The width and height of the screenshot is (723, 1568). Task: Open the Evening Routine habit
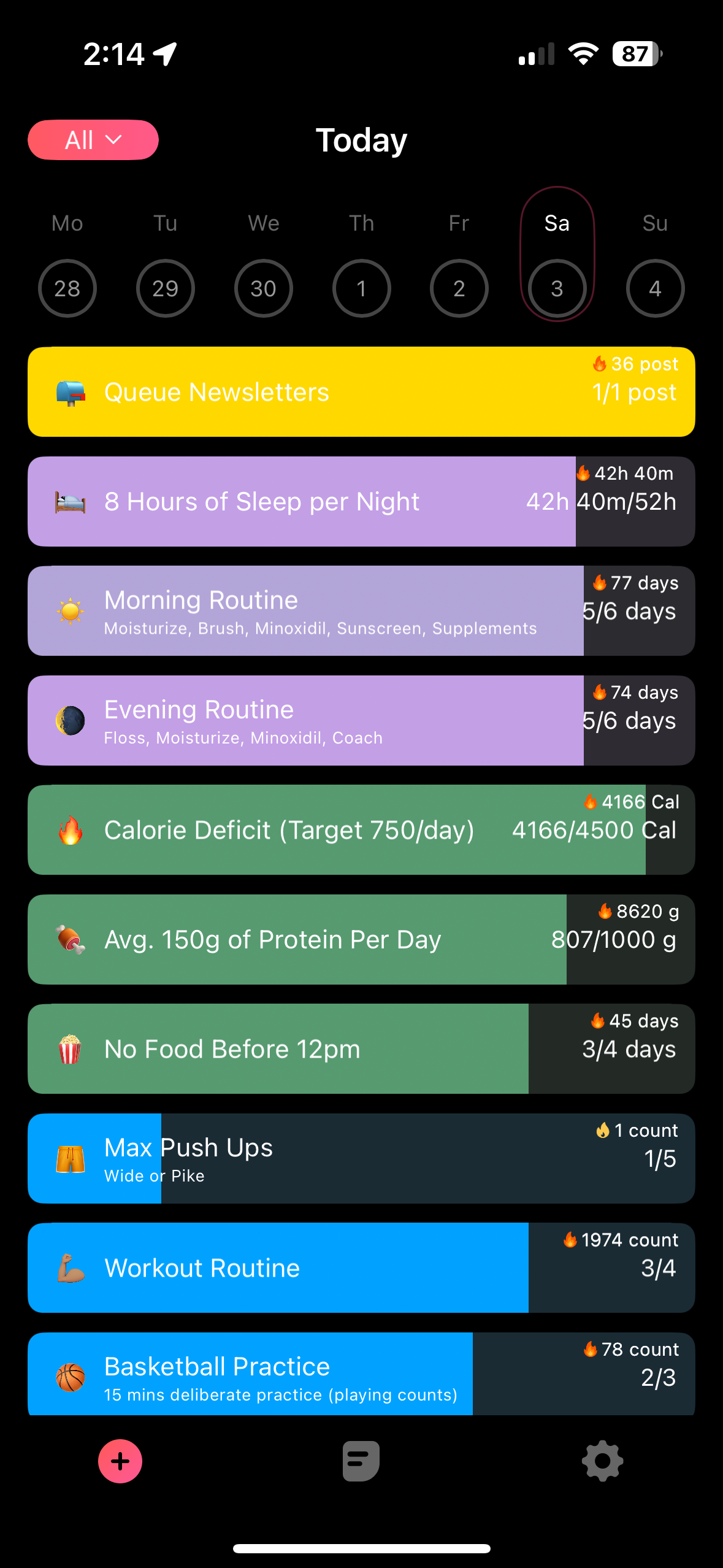coord(361,720)
